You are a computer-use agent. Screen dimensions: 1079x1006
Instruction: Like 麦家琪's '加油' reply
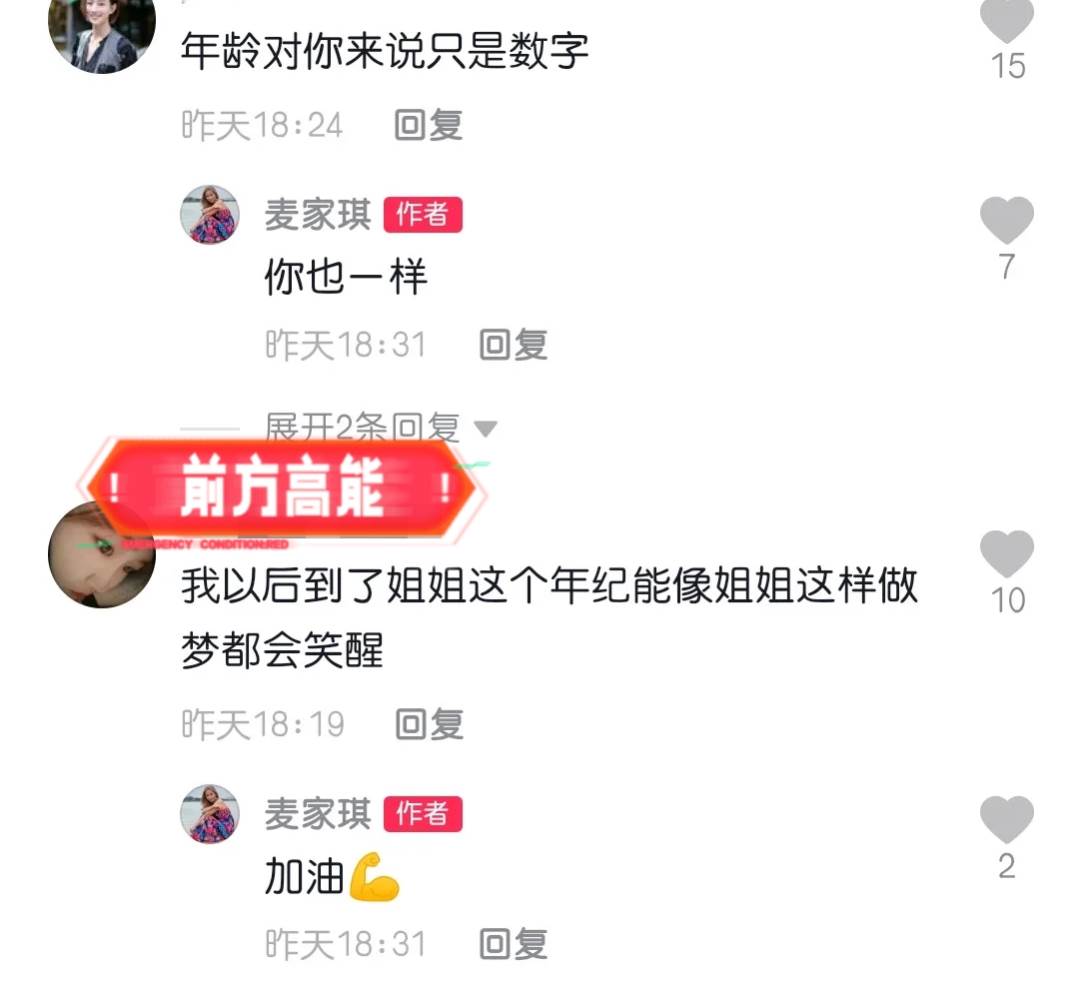(1006, 820)
